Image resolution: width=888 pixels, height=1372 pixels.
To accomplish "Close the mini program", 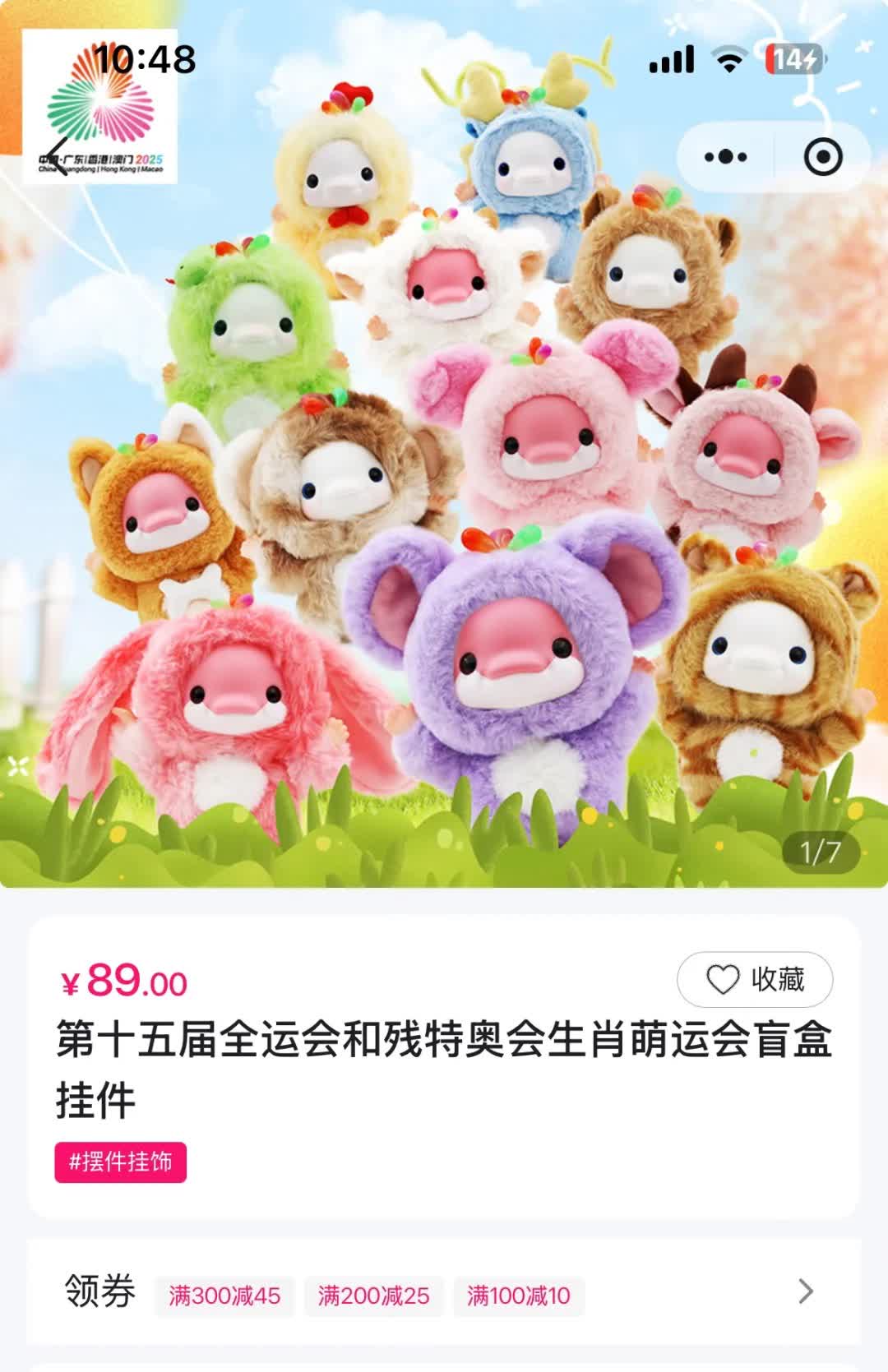I will (822, 156).
